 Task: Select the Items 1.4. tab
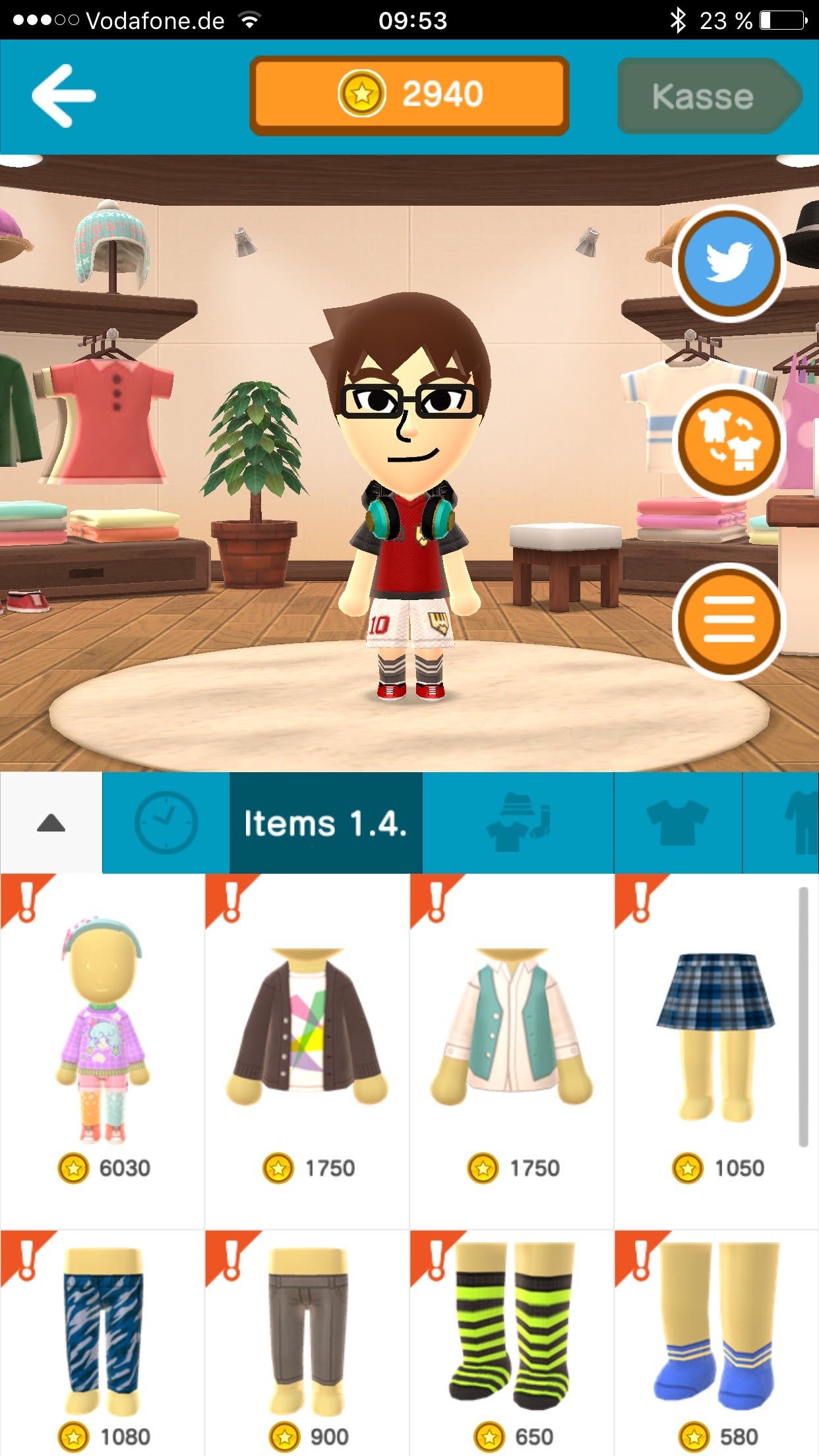pyautogui.click(x=326, y=823)
